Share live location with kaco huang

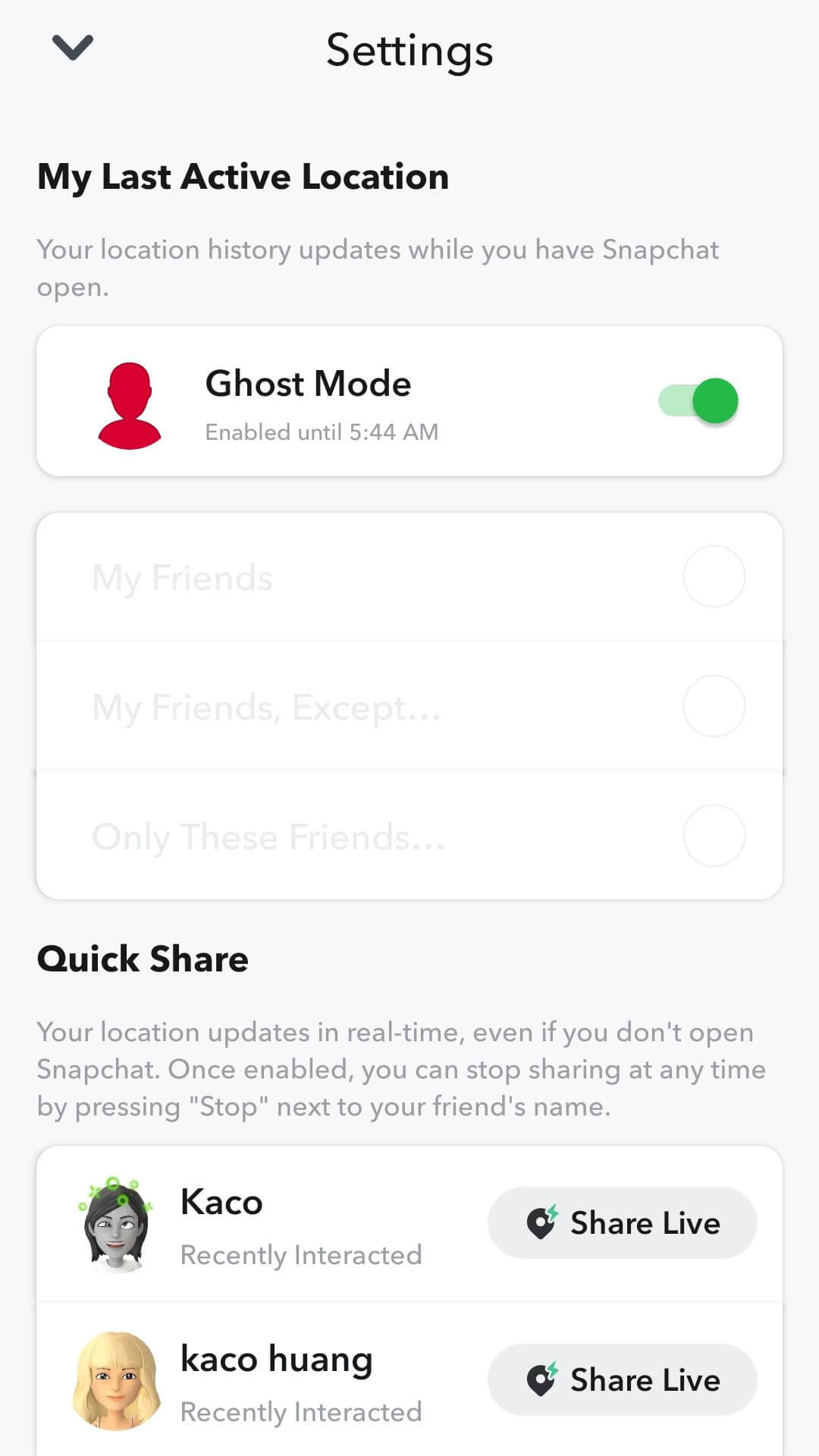(x=622, y=1379)
